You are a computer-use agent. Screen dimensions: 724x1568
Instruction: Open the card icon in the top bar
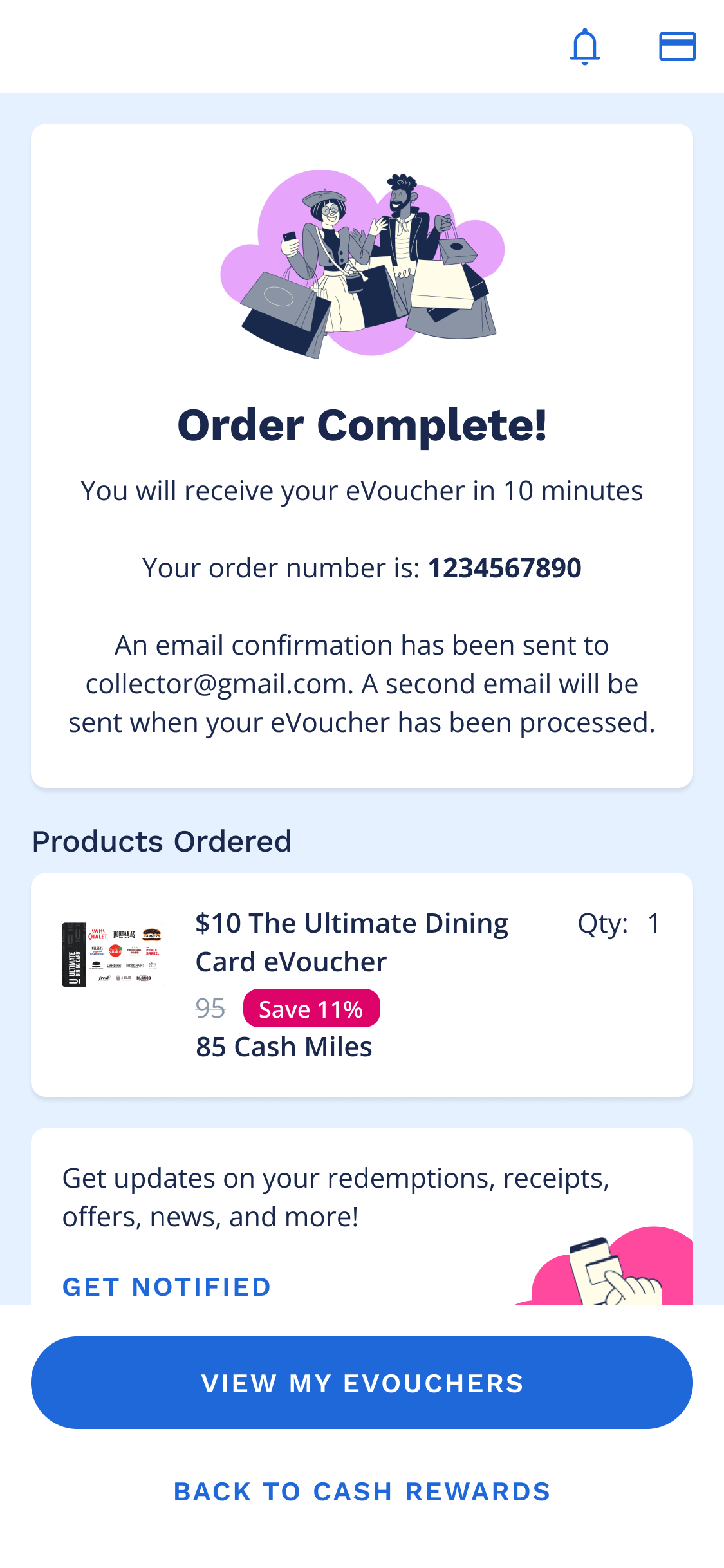click(677, 46)
